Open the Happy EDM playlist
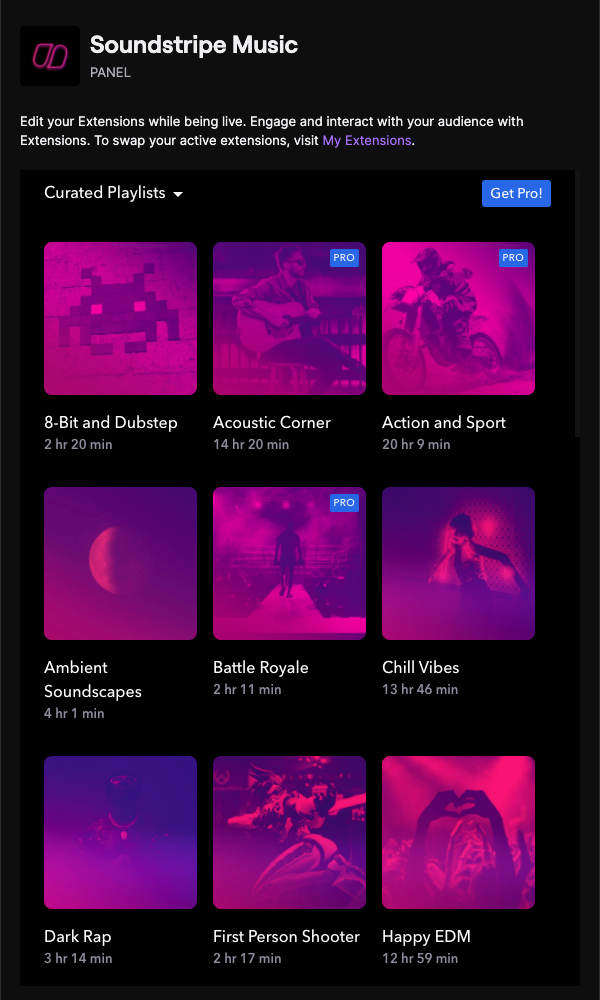The image size is (600, 1000). click(x=458, y=833)
